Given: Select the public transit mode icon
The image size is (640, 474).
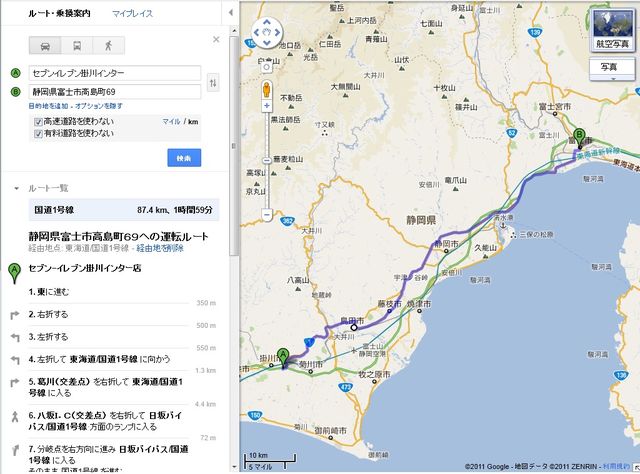Looking at the screenshot, I should [x=76, y=46].
